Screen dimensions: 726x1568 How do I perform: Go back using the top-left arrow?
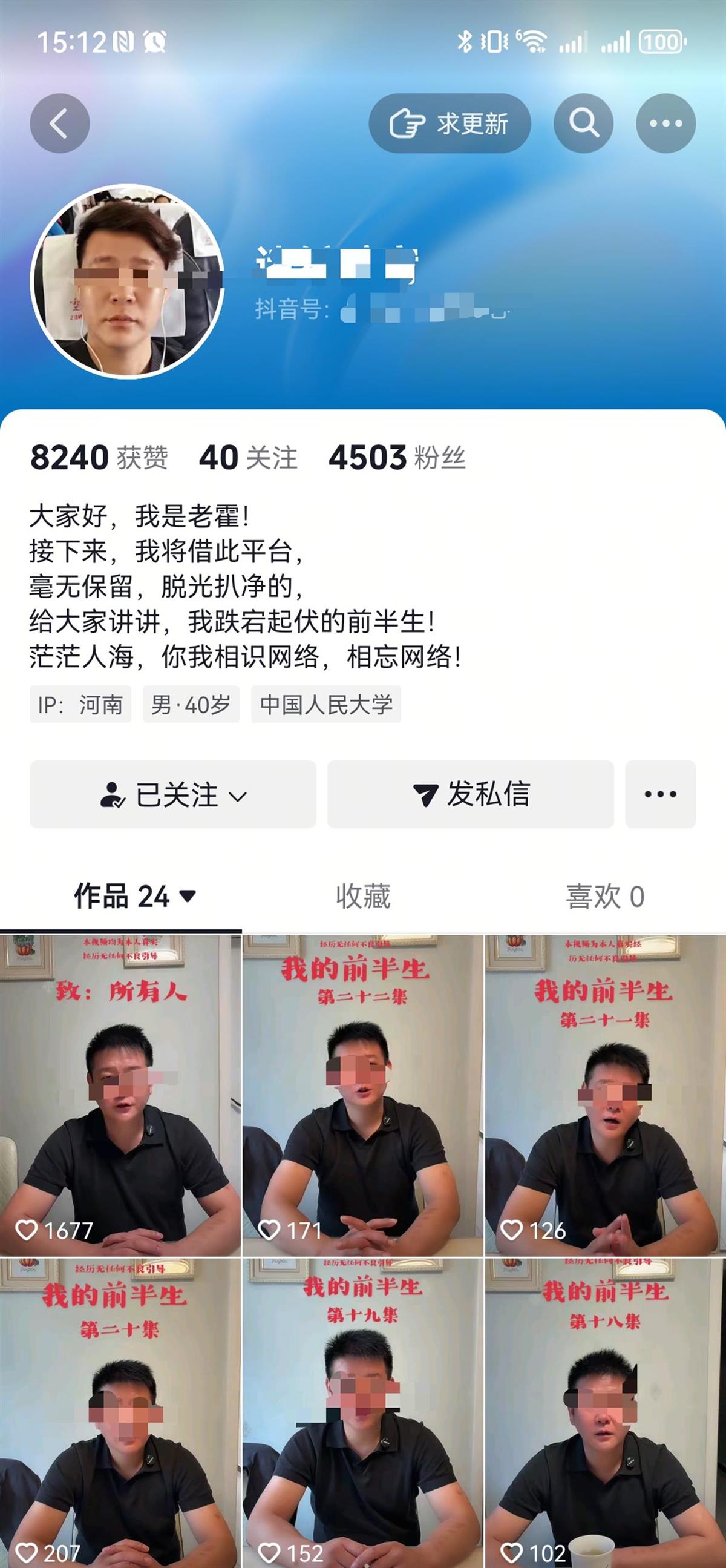point(59,124)
